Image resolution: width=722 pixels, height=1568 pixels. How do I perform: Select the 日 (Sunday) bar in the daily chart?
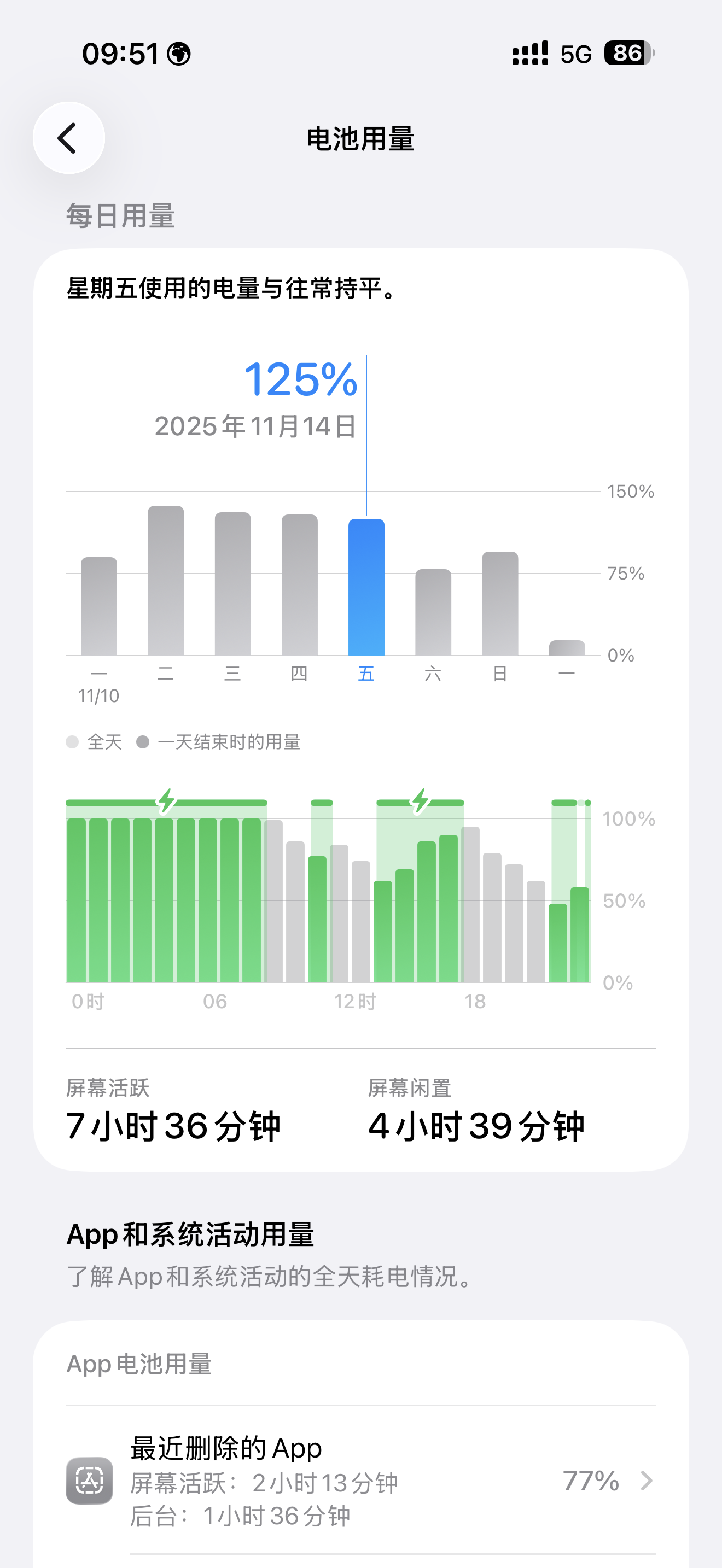pyautogui.click(x=500, y=604)
